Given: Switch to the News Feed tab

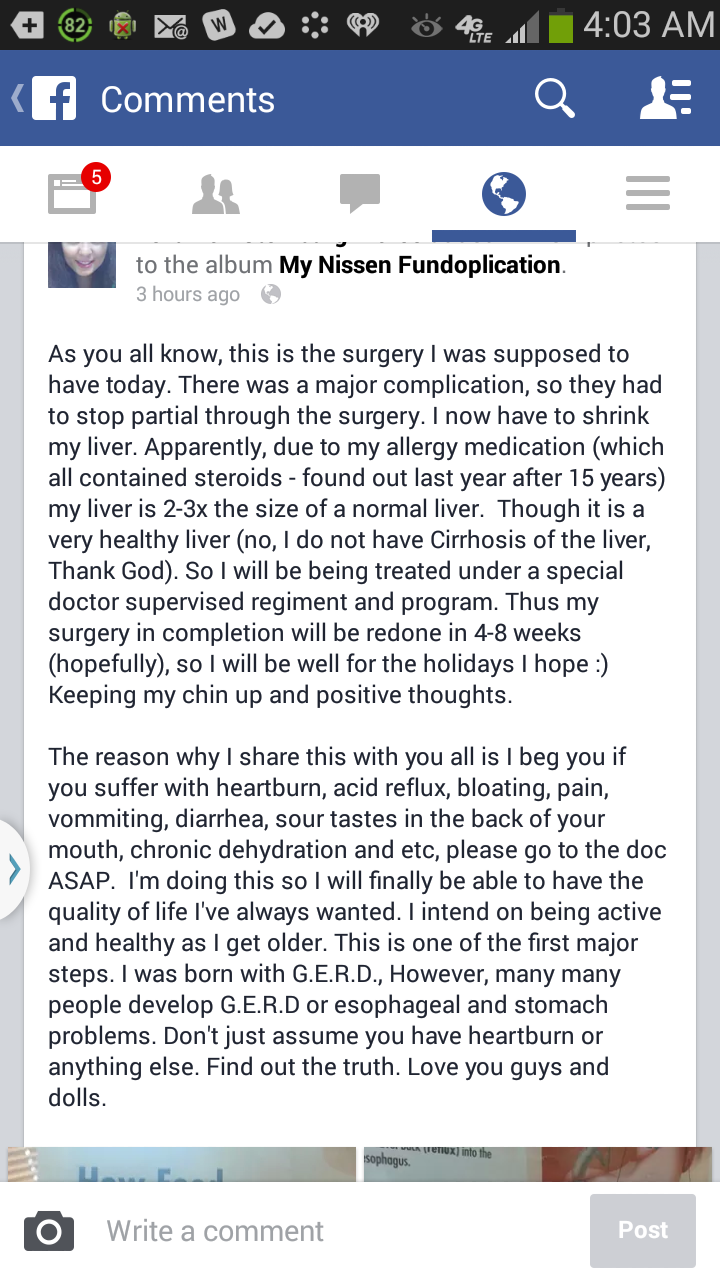Looking at the screenshot, I should pyautogui.click(x=74, y=193).
